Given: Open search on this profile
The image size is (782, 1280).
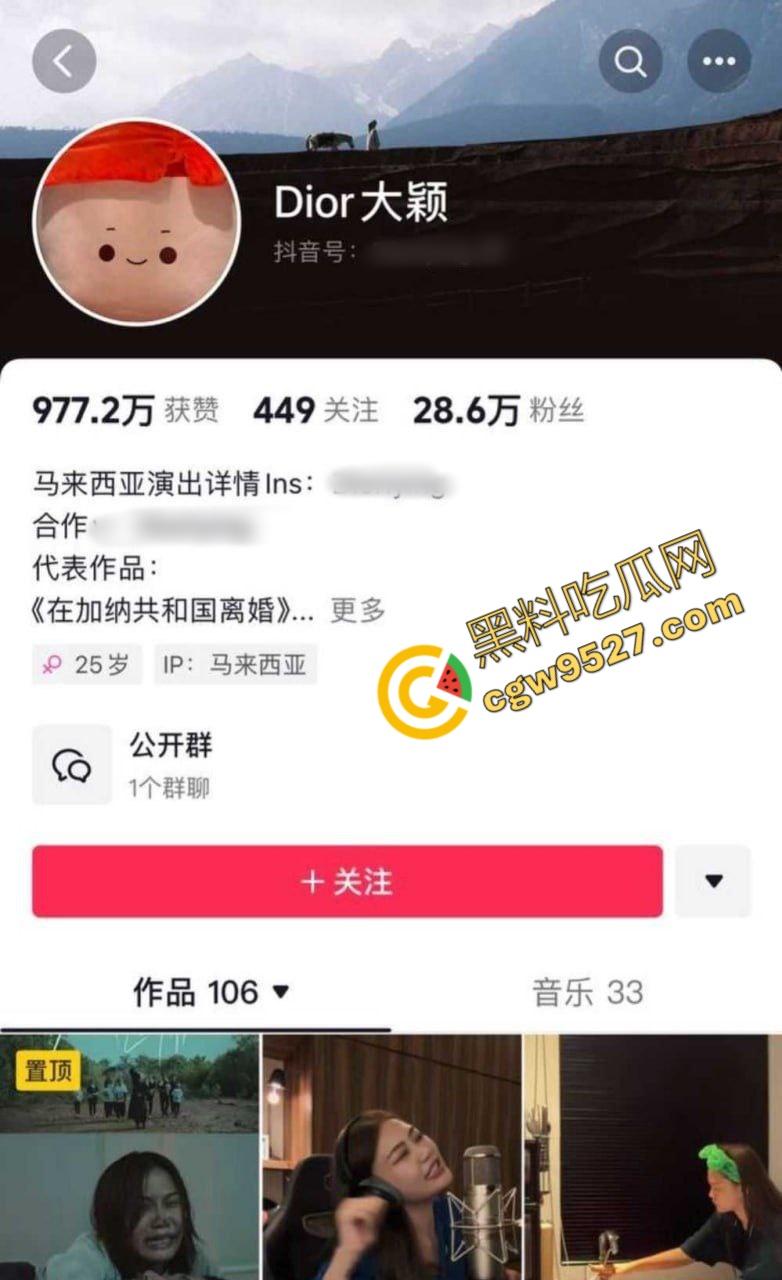Looking at the screenshot, I should 630,62.
